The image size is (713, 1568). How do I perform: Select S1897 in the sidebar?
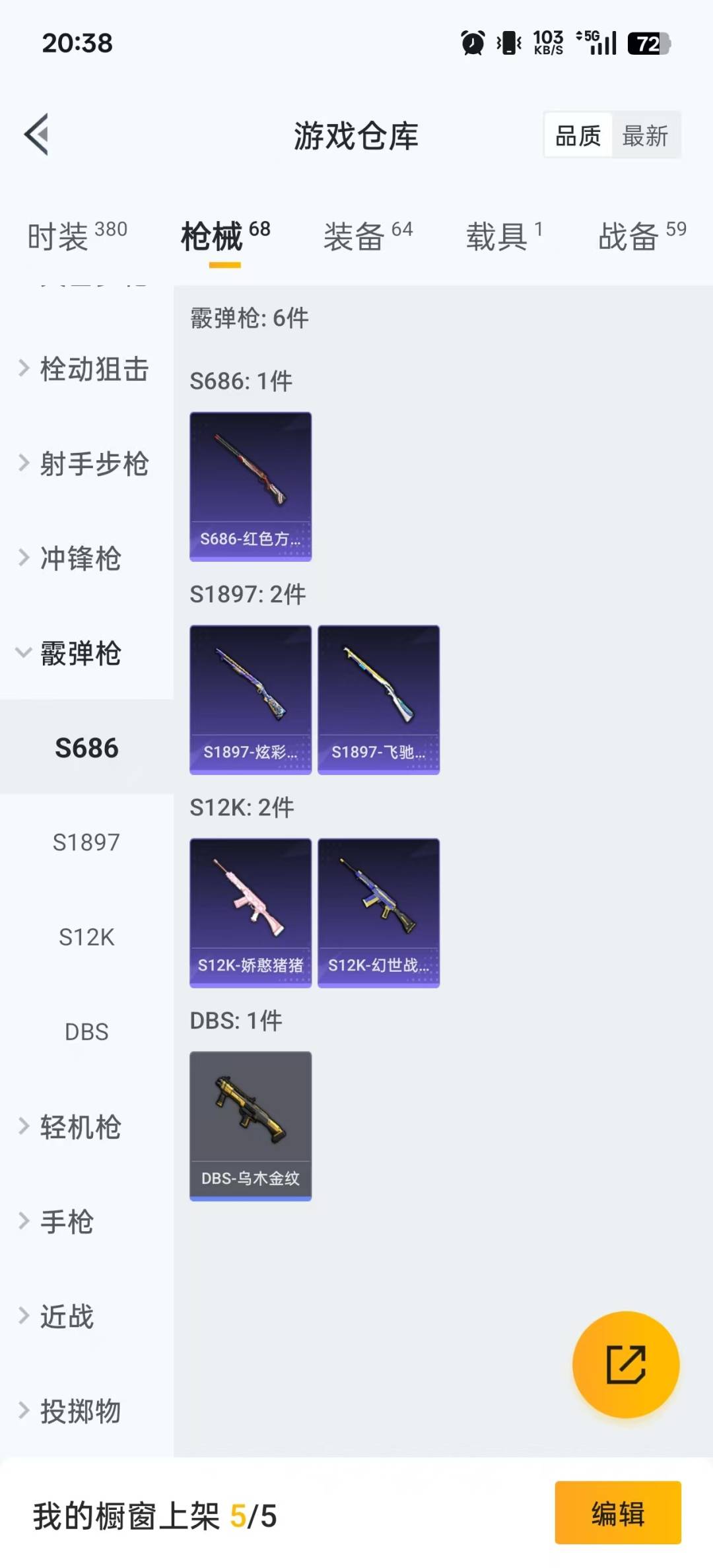(x=86, y=842)
